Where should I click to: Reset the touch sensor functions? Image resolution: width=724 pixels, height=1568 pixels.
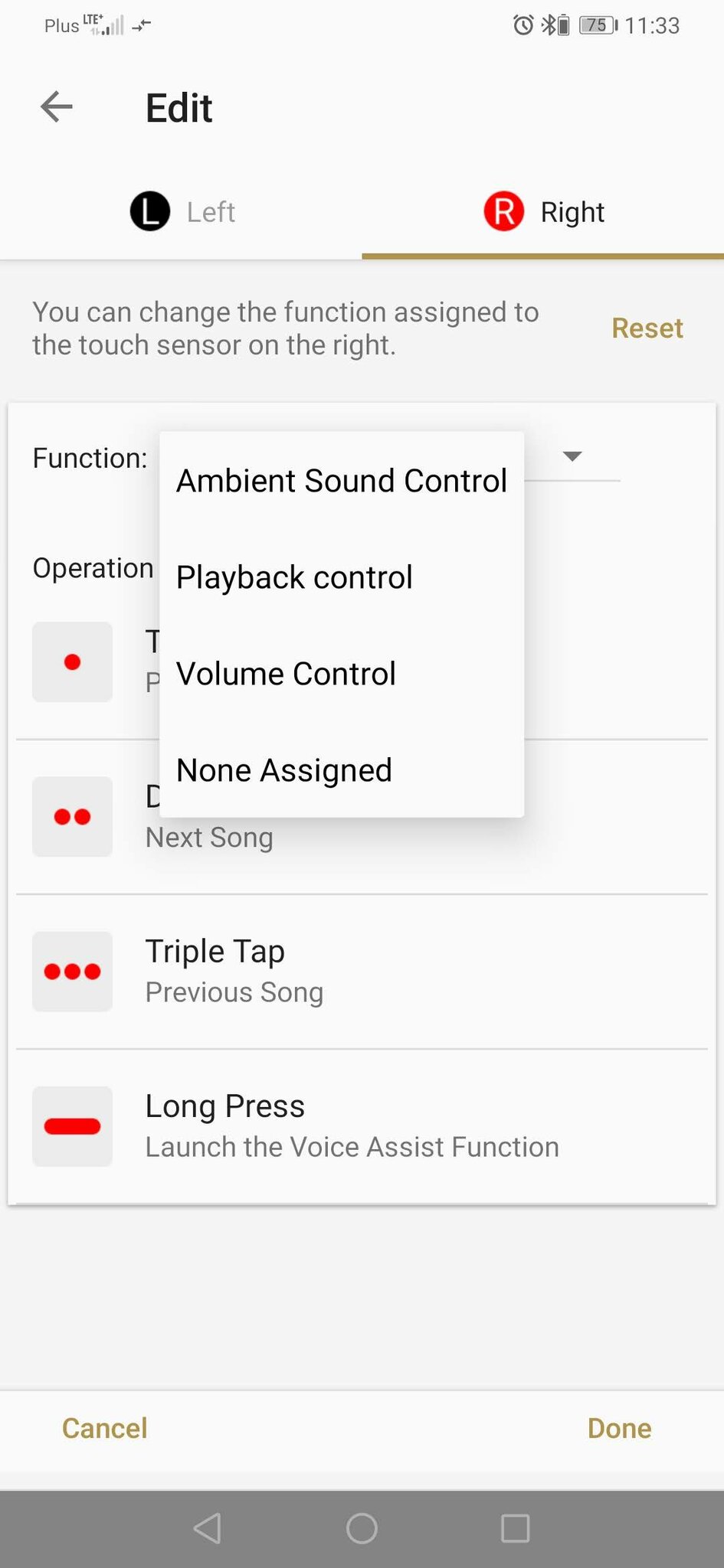pyautogui.click(x=647, y=328)
